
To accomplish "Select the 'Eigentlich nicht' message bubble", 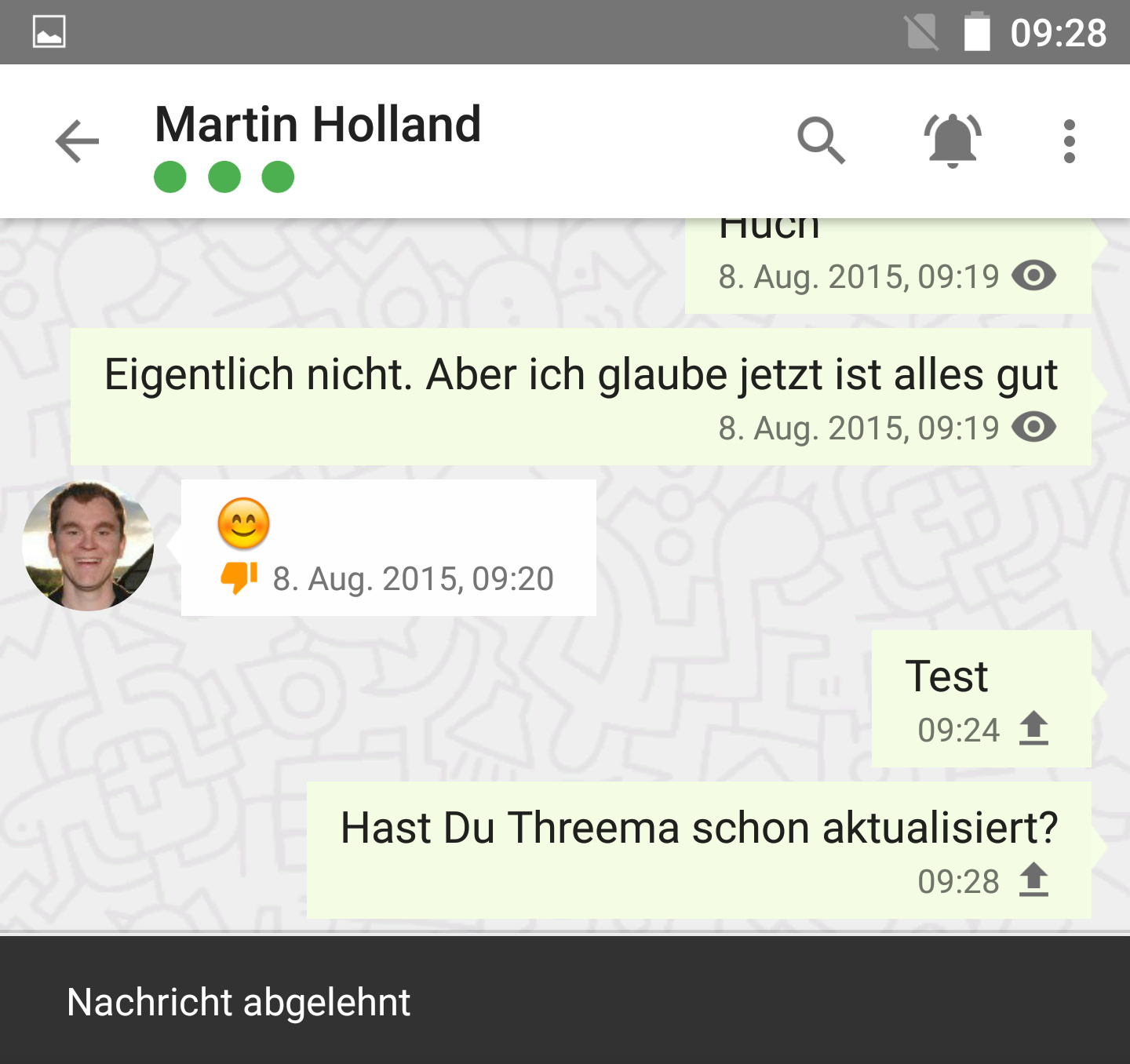I will coord(581,396).
